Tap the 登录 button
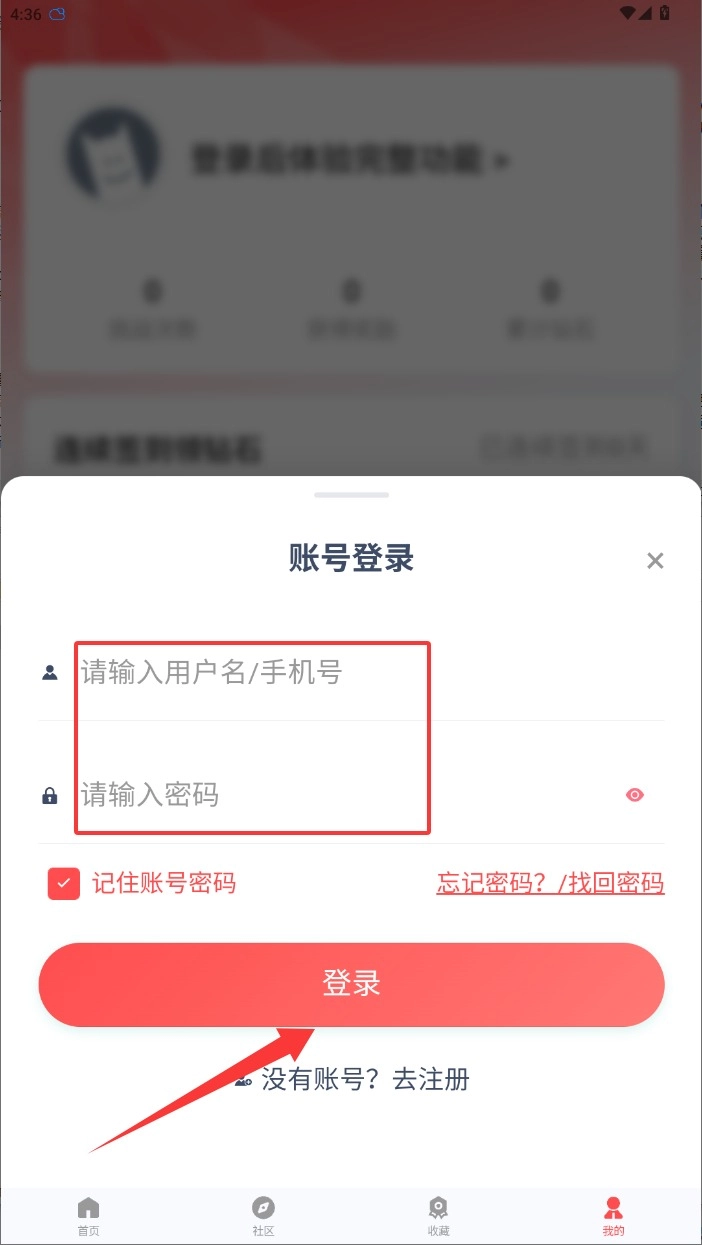Viewport: 702px width, 1245px height. pos(351,984)
